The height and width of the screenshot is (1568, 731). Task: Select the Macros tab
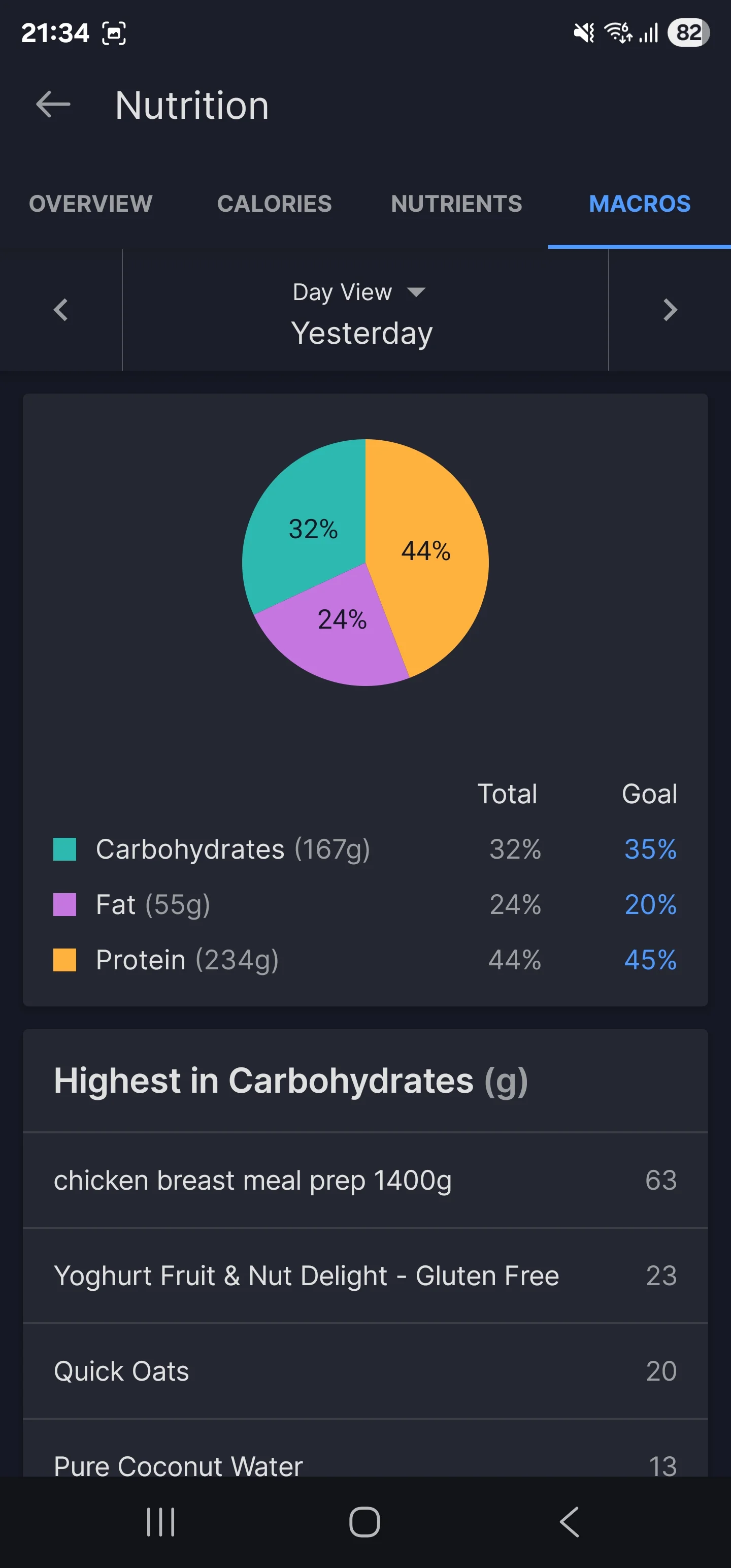[640, 203]
